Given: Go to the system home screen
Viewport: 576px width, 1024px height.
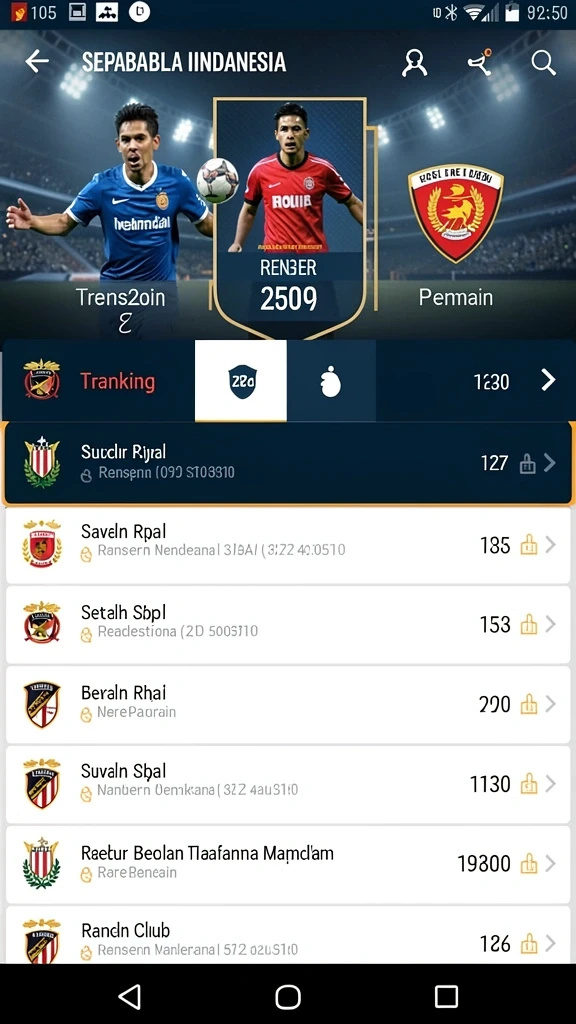Looking at the screenshot, I should pos(287,997).
